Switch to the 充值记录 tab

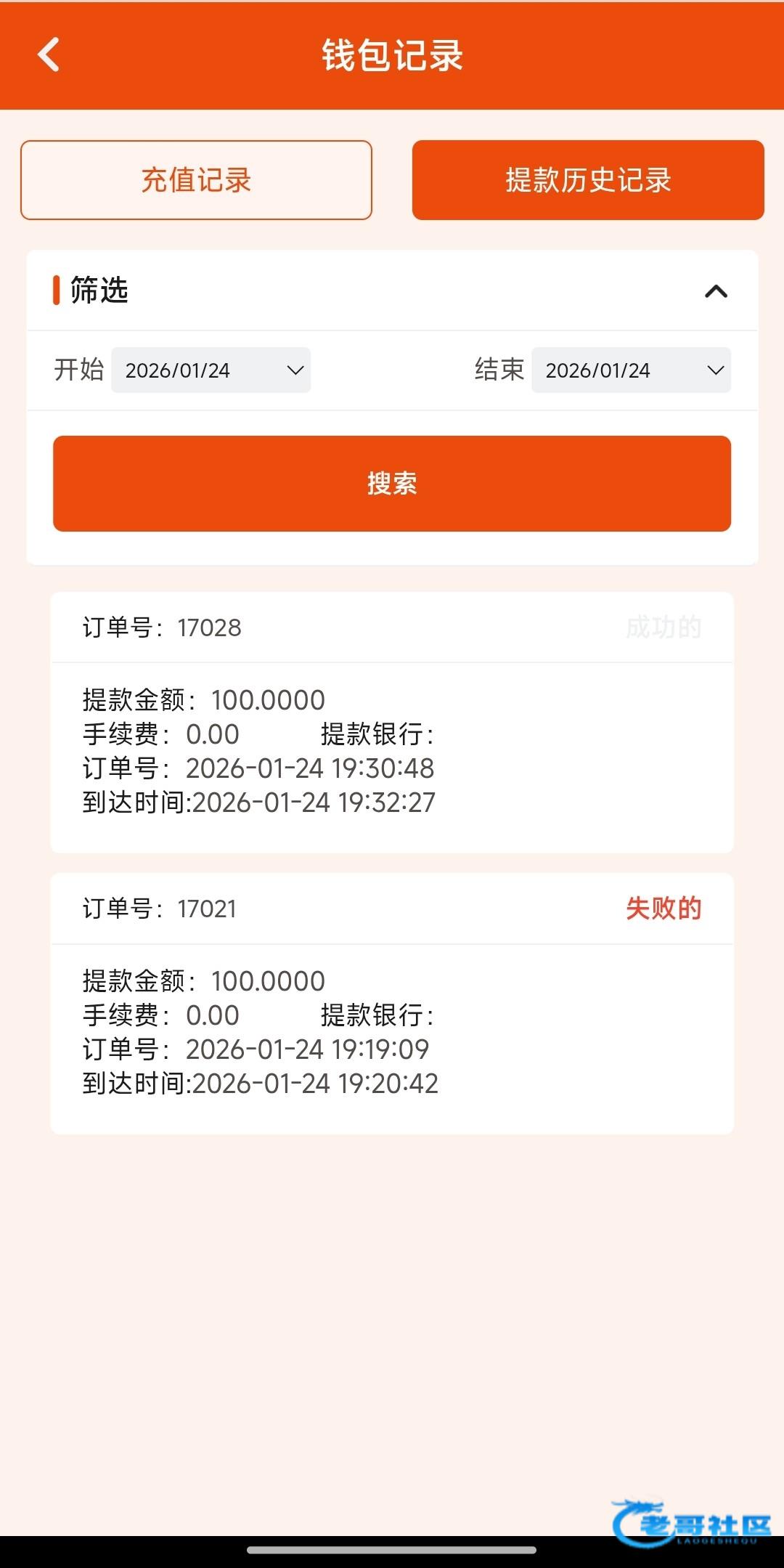196,180
